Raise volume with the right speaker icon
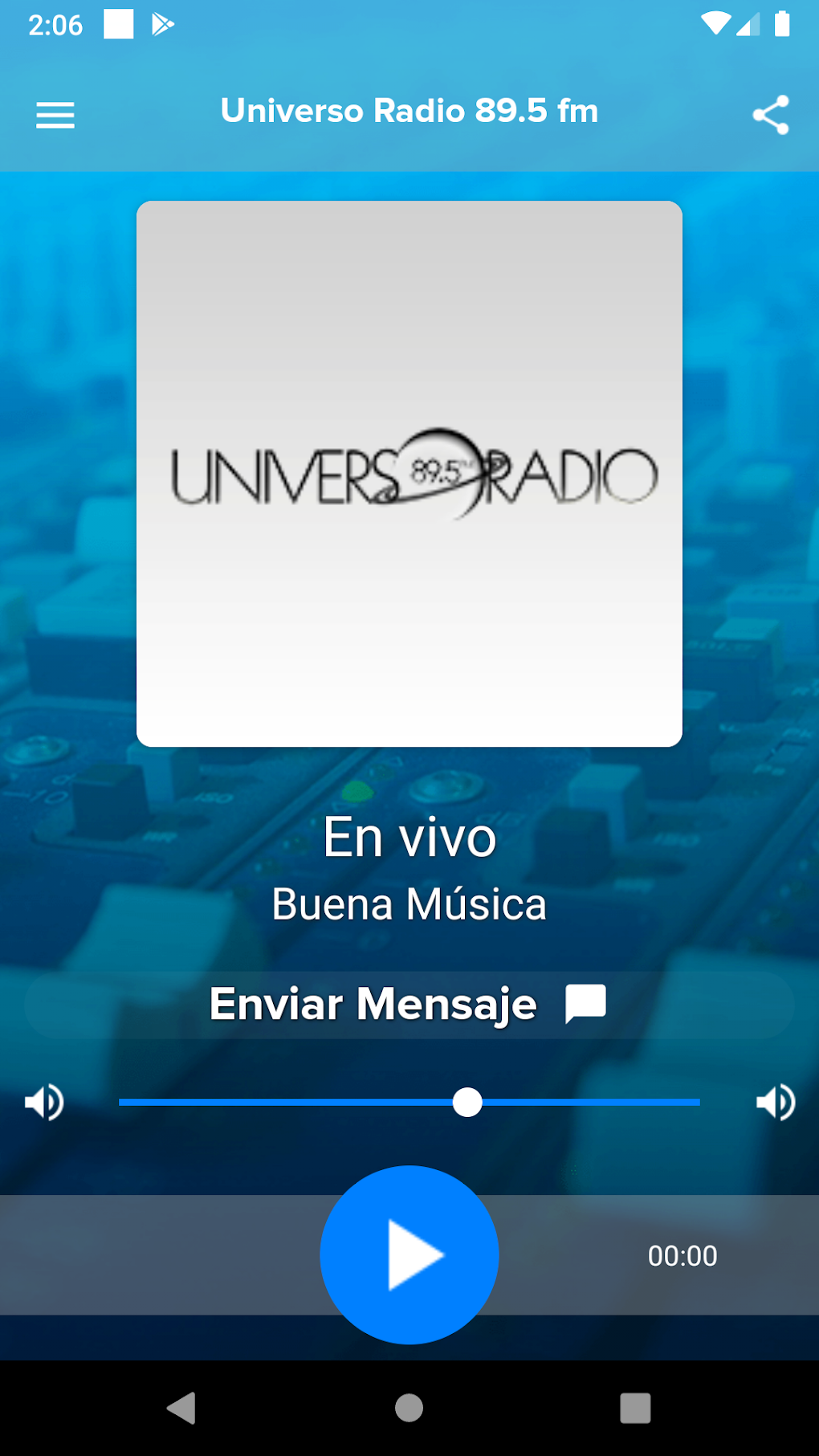The height and width of the screenshot is (1456, 819). click(776, 1102)
